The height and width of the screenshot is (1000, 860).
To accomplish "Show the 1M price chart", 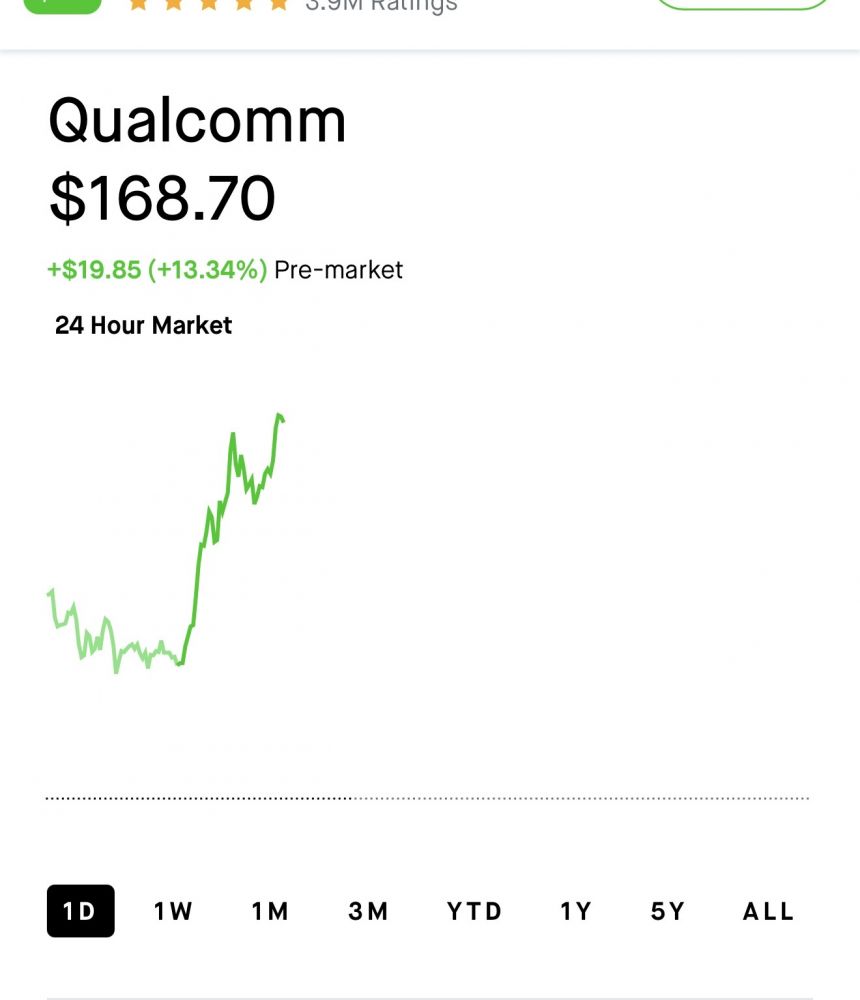I will pyautogui.click(x=270, y=911).
